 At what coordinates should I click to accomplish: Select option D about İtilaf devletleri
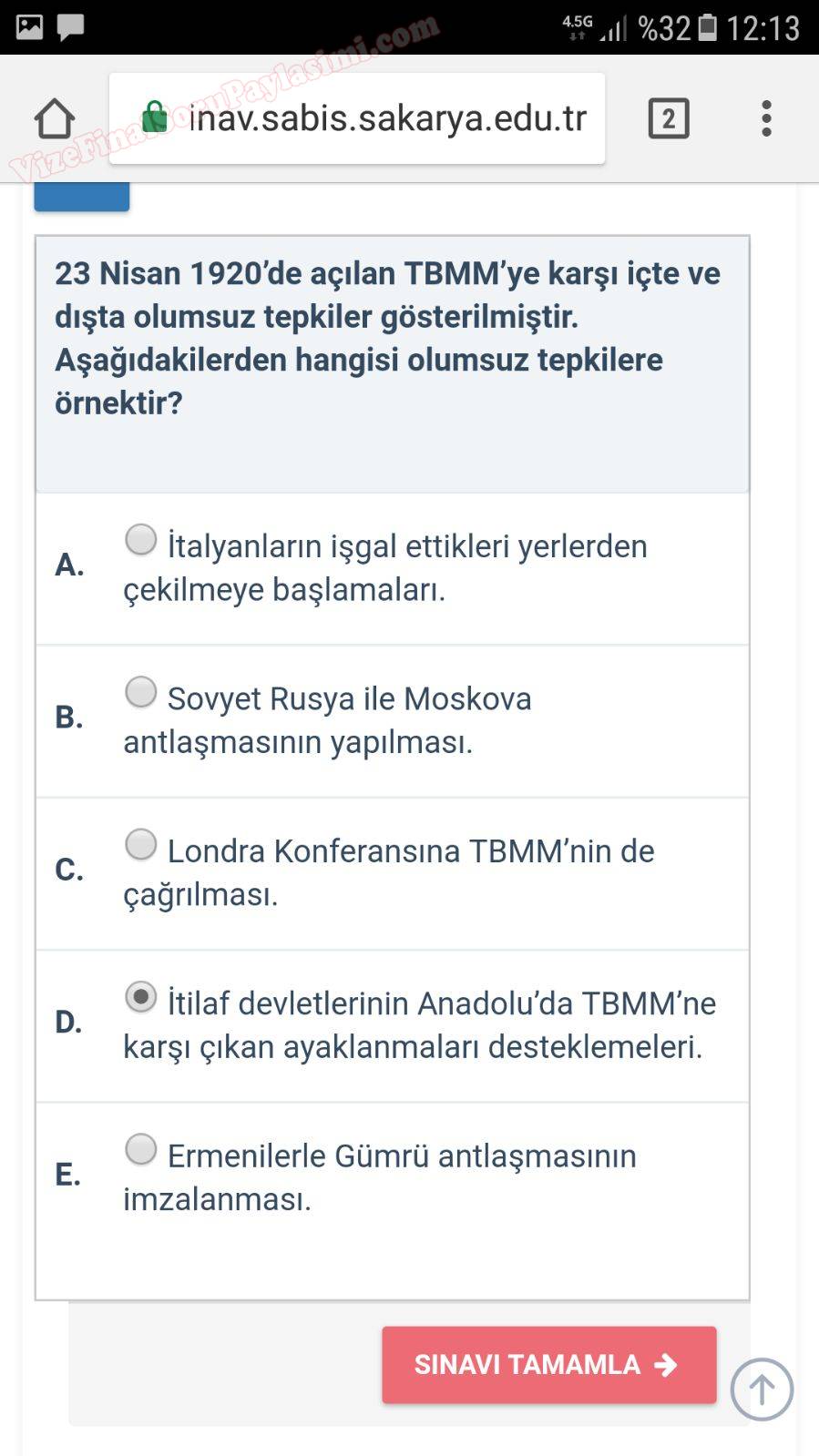(141, 997)
